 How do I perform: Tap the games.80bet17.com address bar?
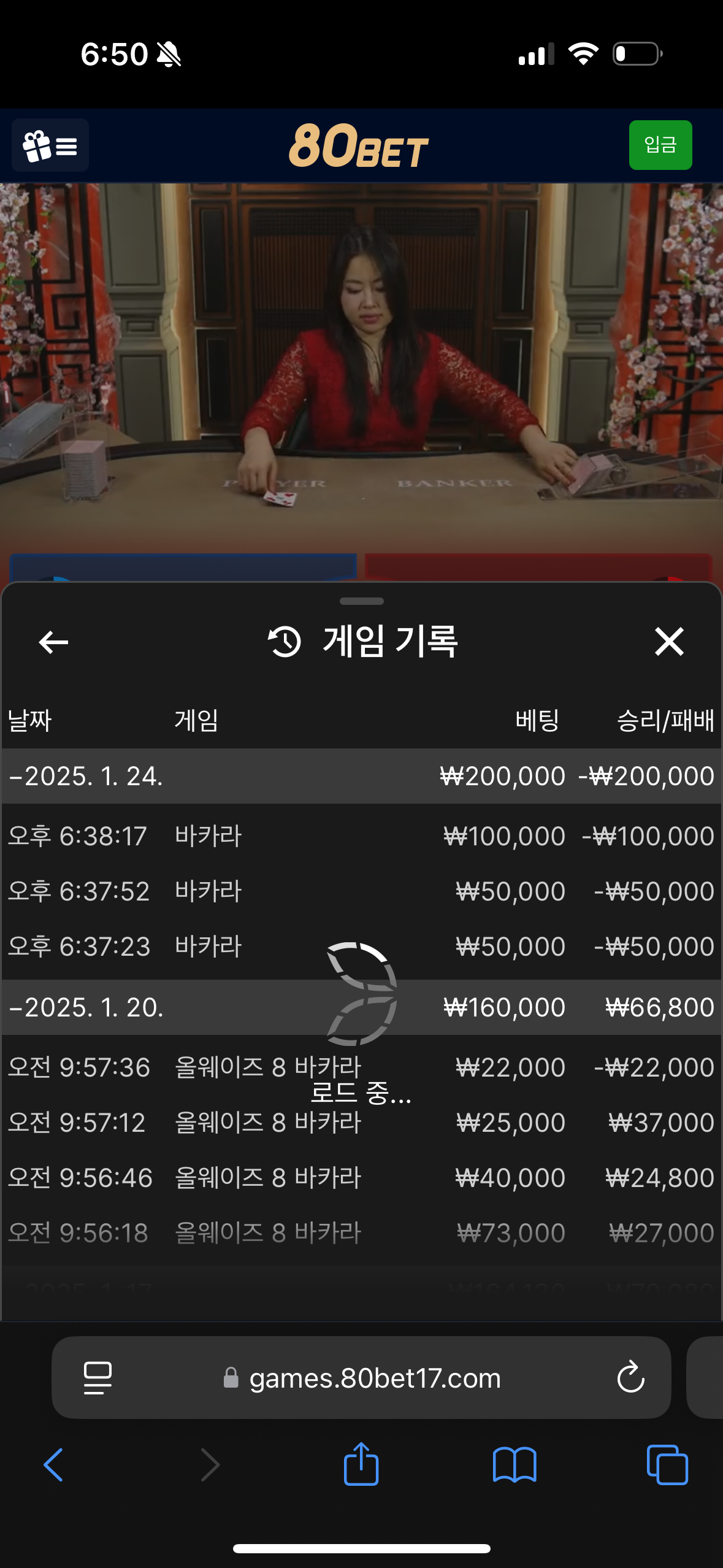tap(374, 1378)
